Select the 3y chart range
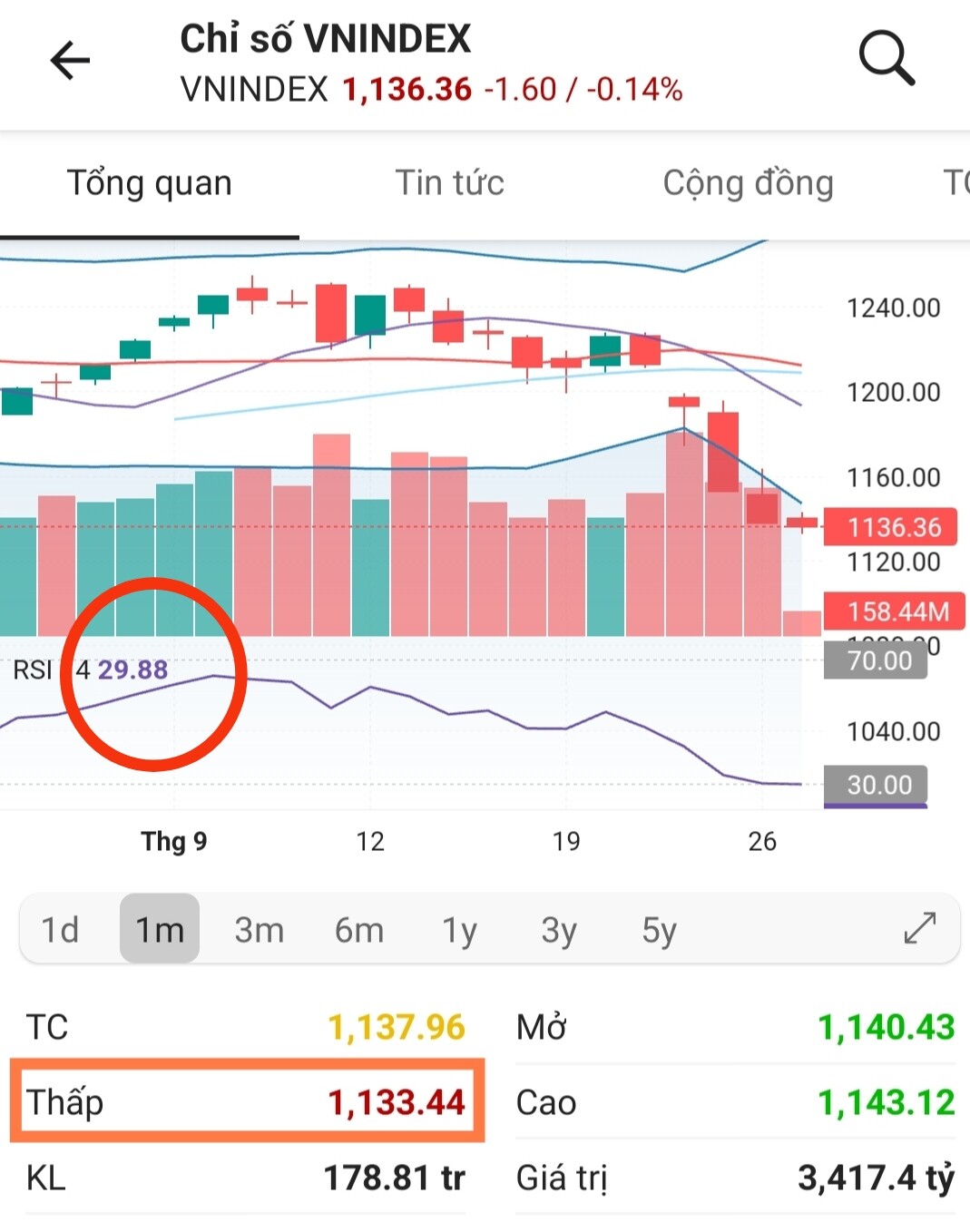The height and width of the screenshot is (1232, 970). [x=559, y=930]
